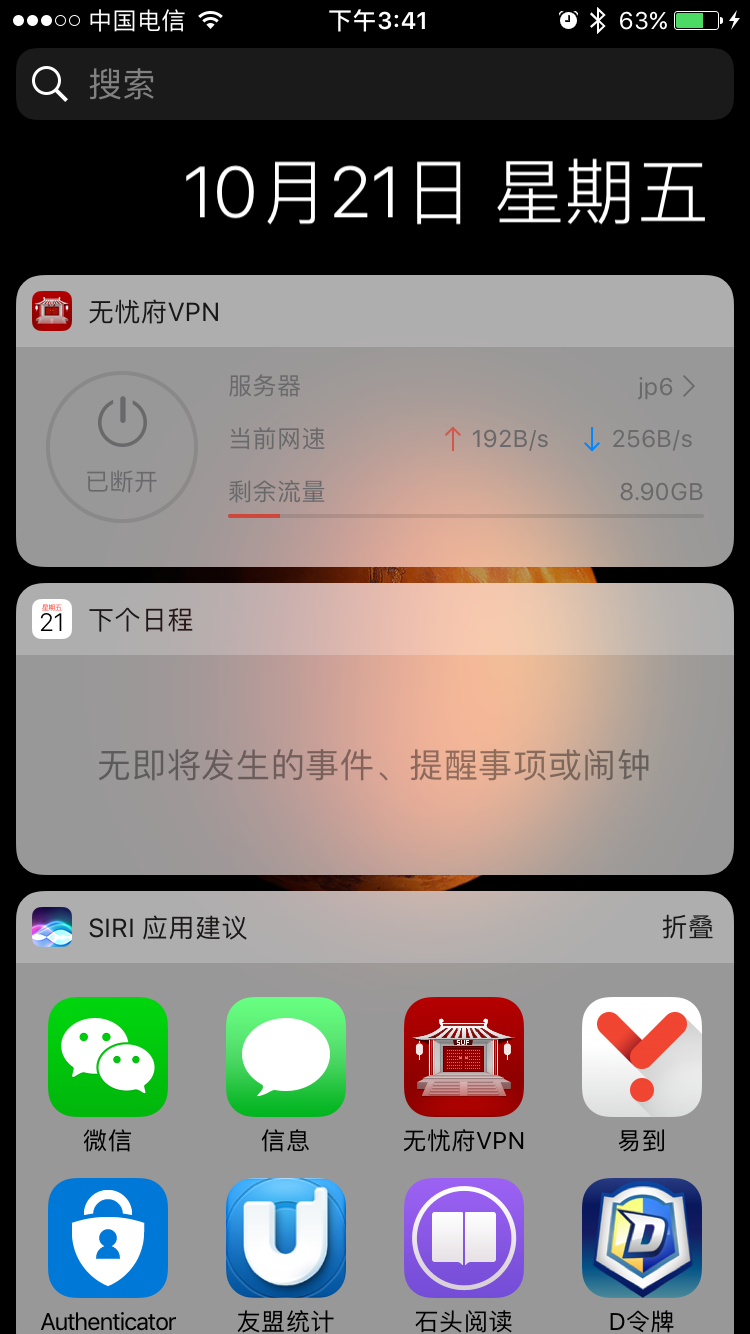Collapse the SIRI 应用建议 widget with 折叠
Screen dimensions: 750x1334
coord(687,927)
